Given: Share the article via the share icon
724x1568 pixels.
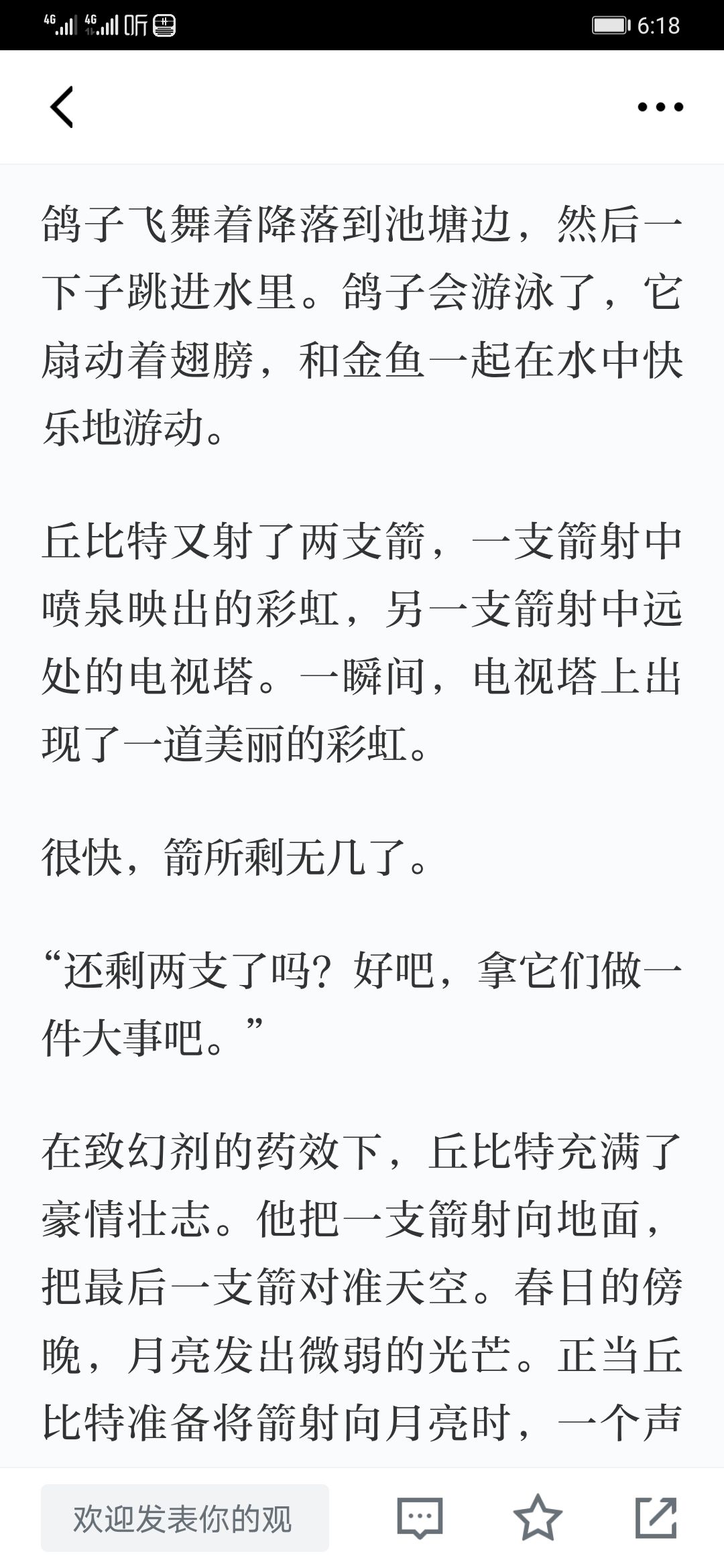Looking at the screenshot, I should click(x=656, y=1517).
